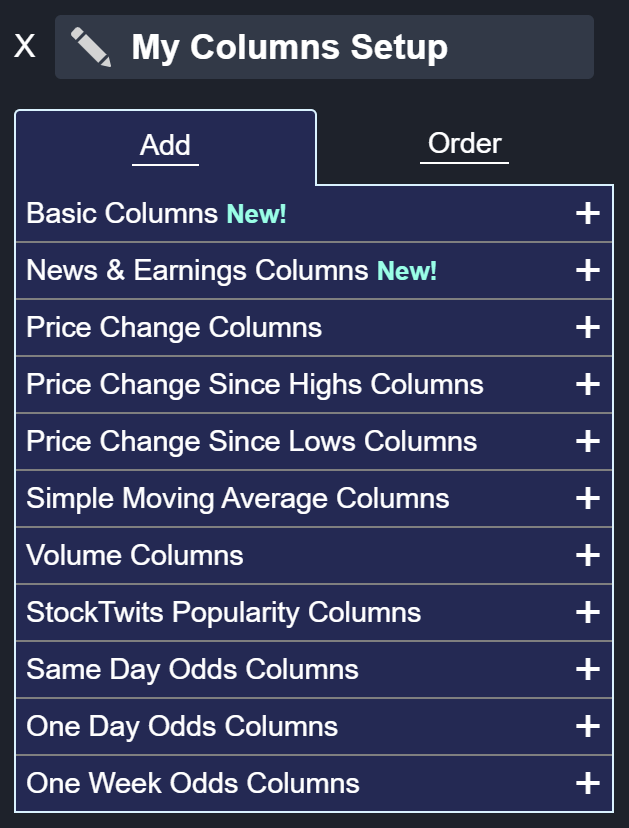
Task: Switch to the Order tab
Action: tap(464, 144)
